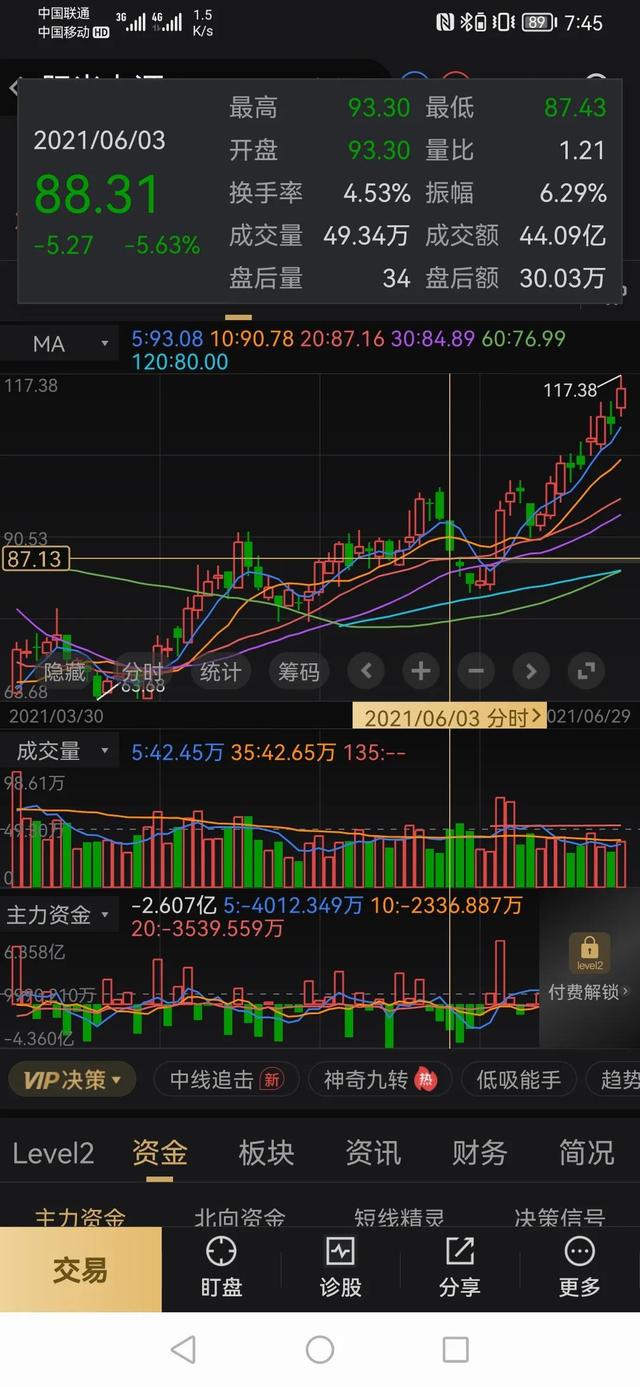Open 诊股 stock diagnosis

point(340,1268)
